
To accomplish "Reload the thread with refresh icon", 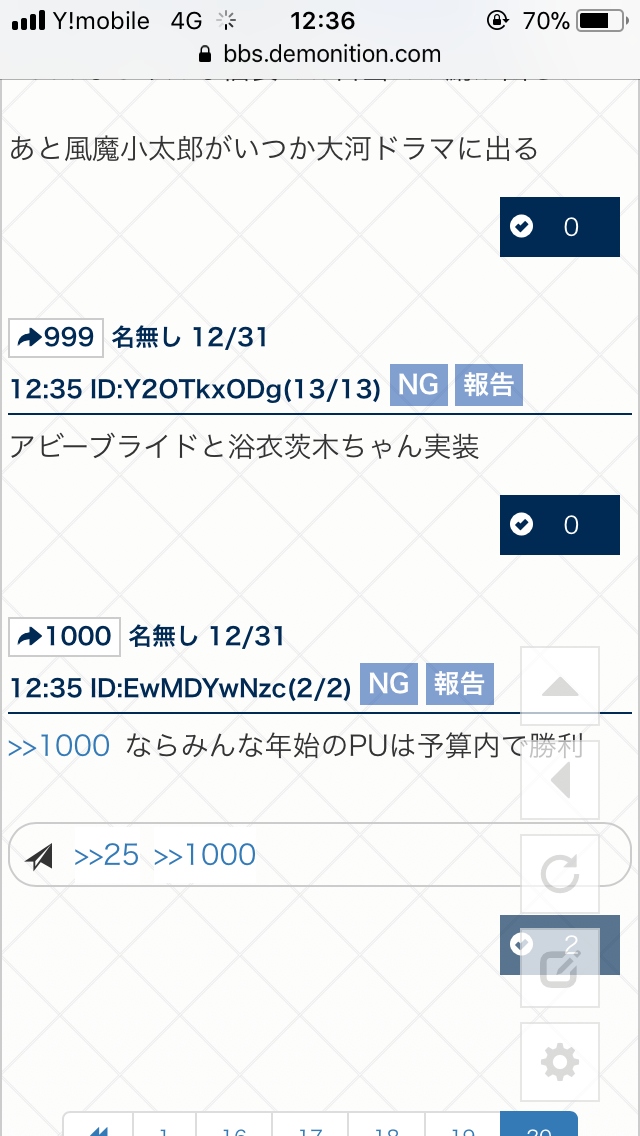I will tap(560, 875).
